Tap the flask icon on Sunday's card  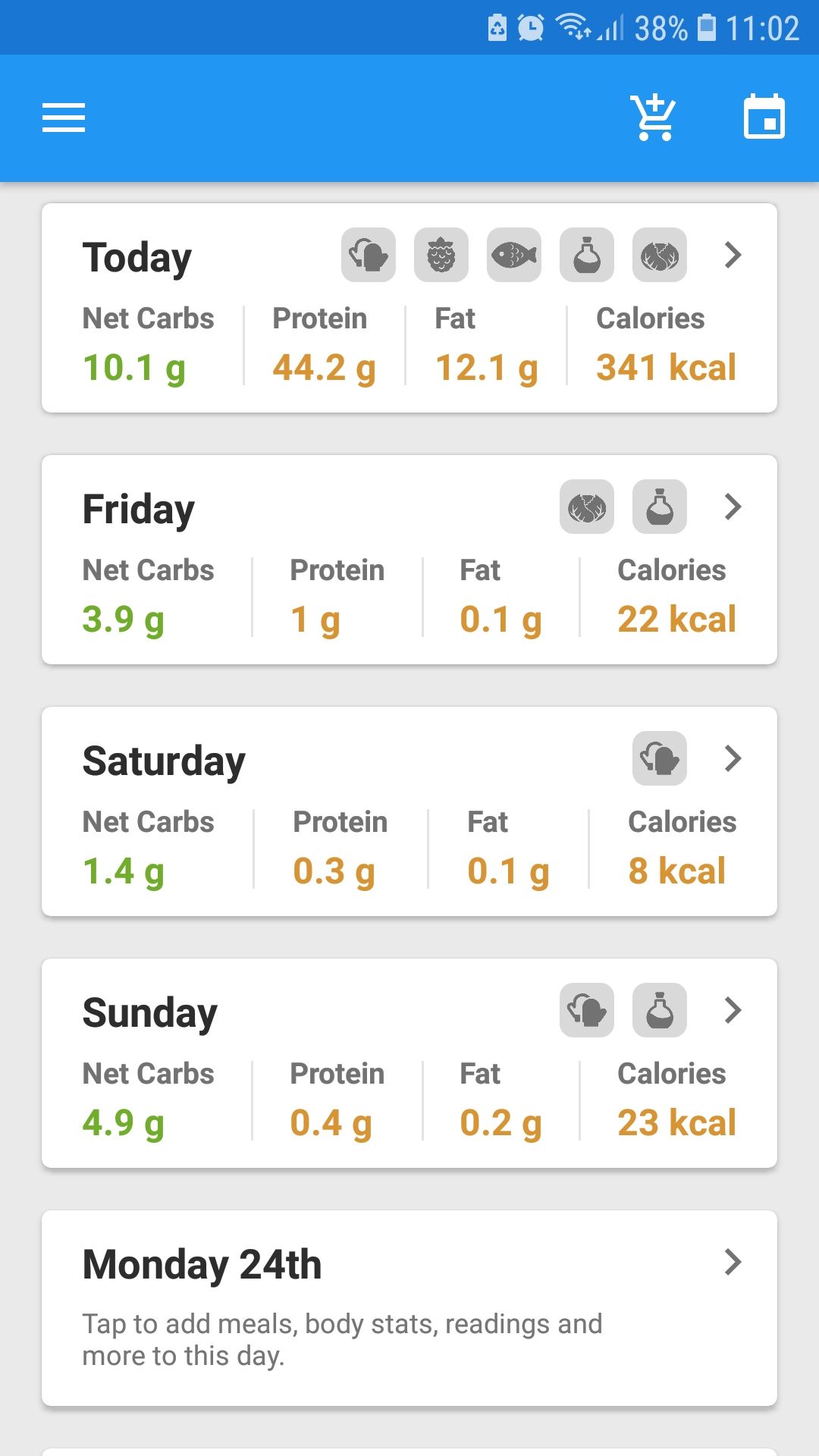pyautogui.click(x=659, y=1010)
